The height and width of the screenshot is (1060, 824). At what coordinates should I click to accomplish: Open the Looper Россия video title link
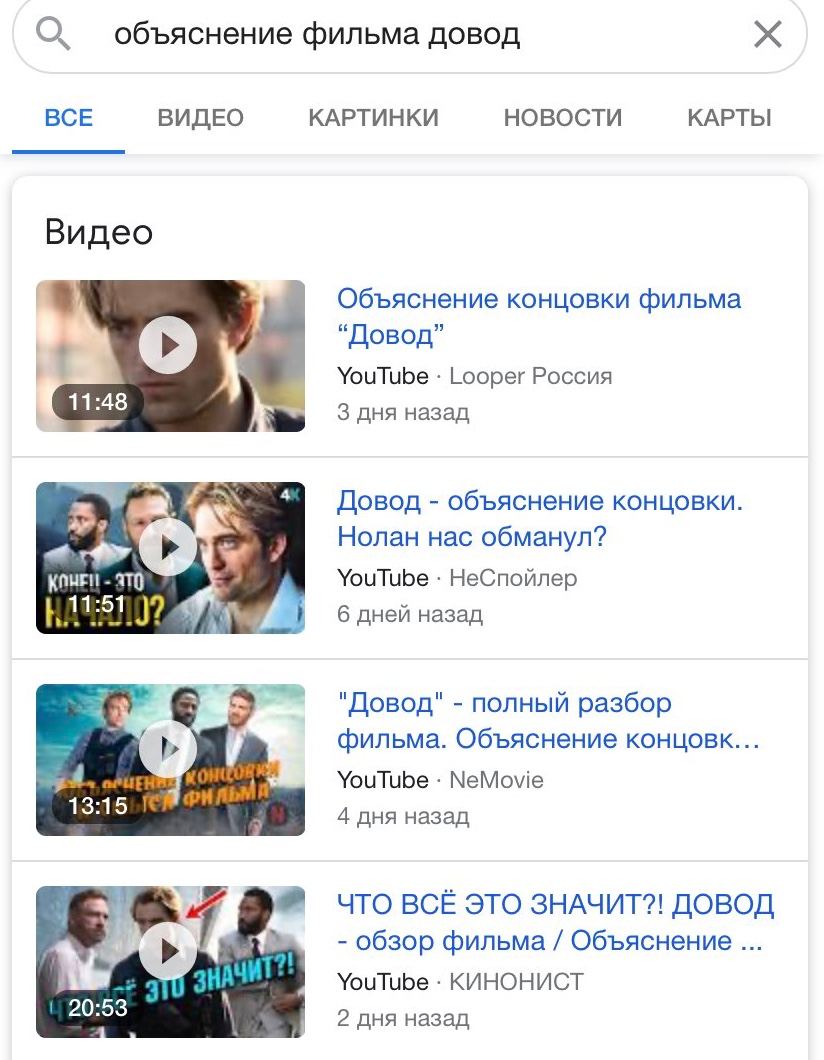click(x=539, y=316)
